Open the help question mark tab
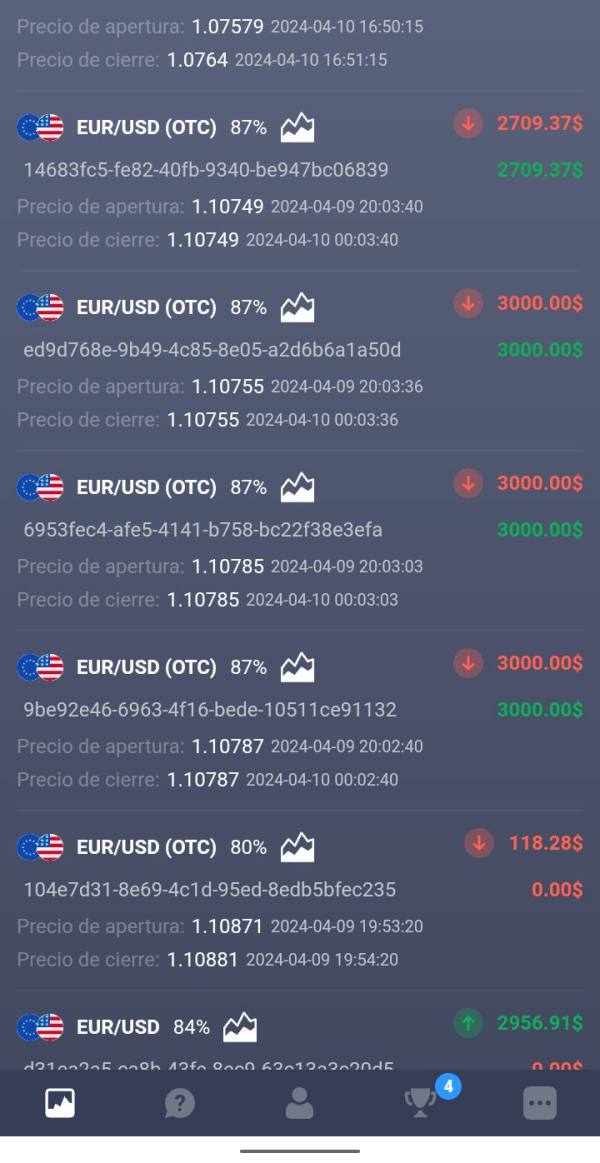Image resolution: width=600 pixels, height=1163 pixels. click(x=180, y=1103)
